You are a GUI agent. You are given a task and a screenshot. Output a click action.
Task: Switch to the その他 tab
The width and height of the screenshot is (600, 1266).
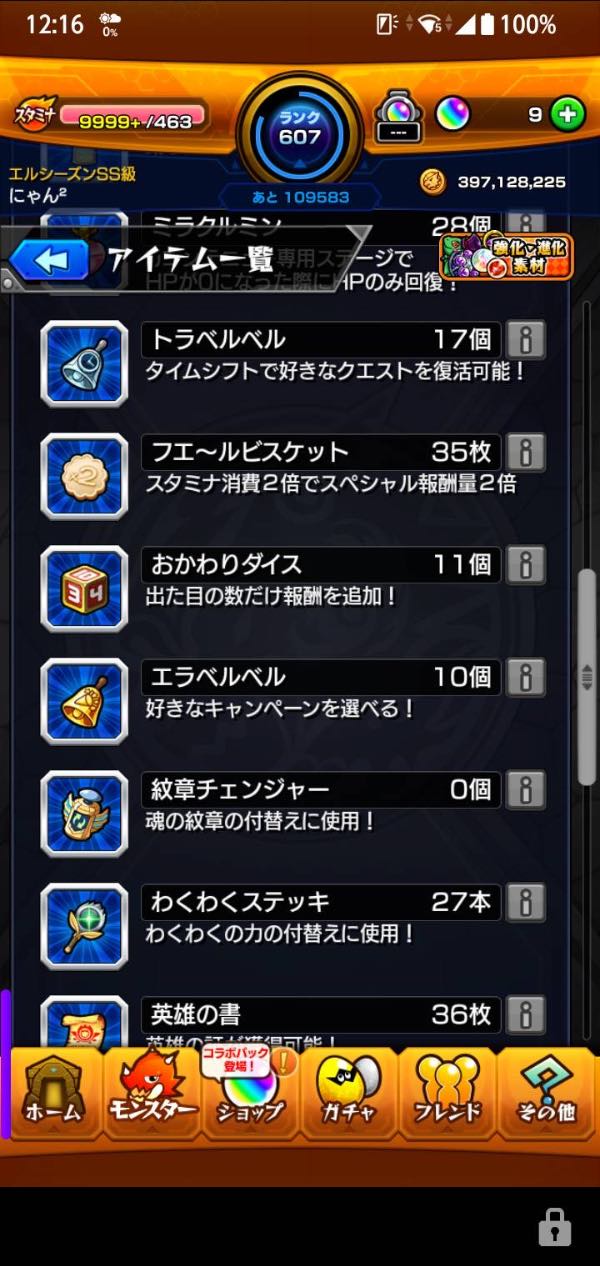click(546, 1095)
